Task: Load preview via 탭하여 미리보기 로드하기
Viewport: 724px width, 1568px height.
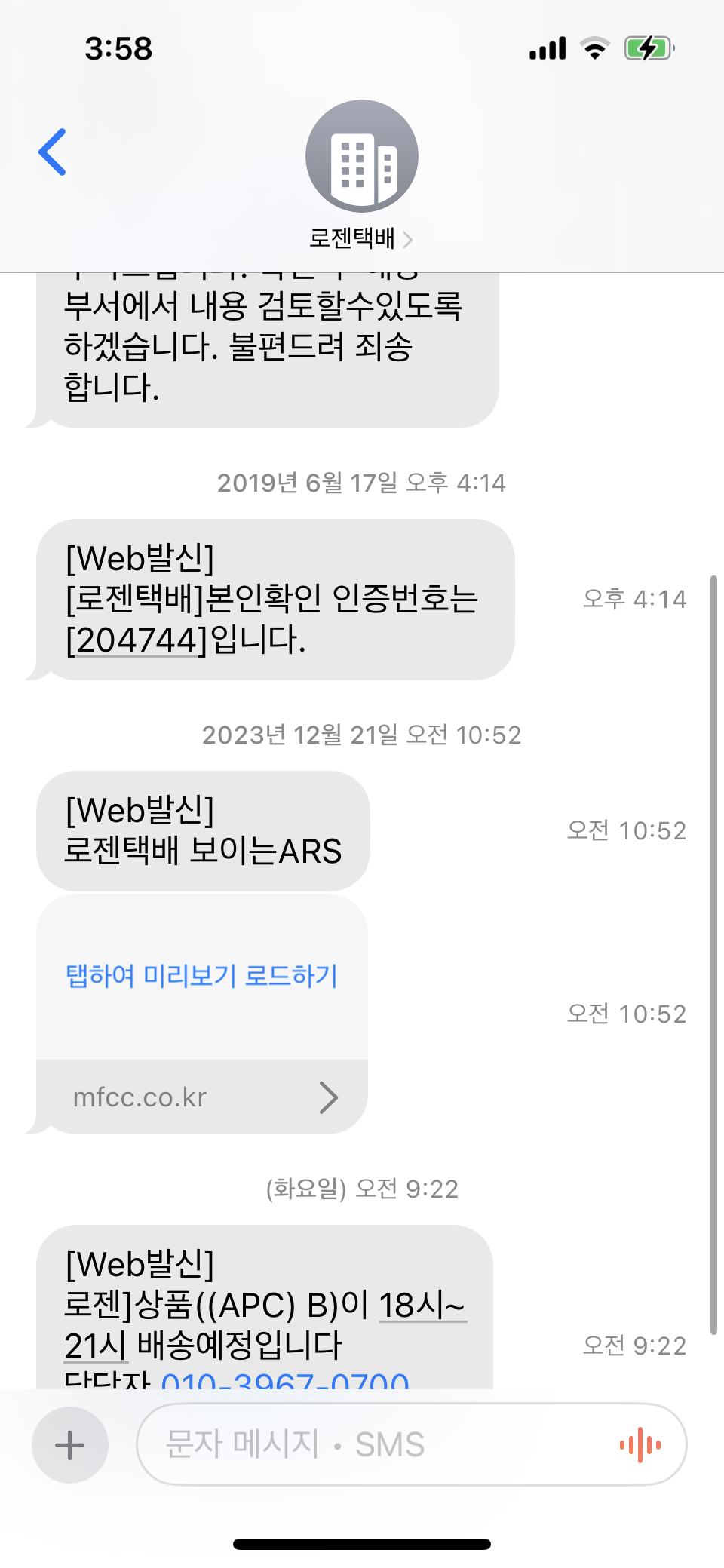Action: coord(201,975)
